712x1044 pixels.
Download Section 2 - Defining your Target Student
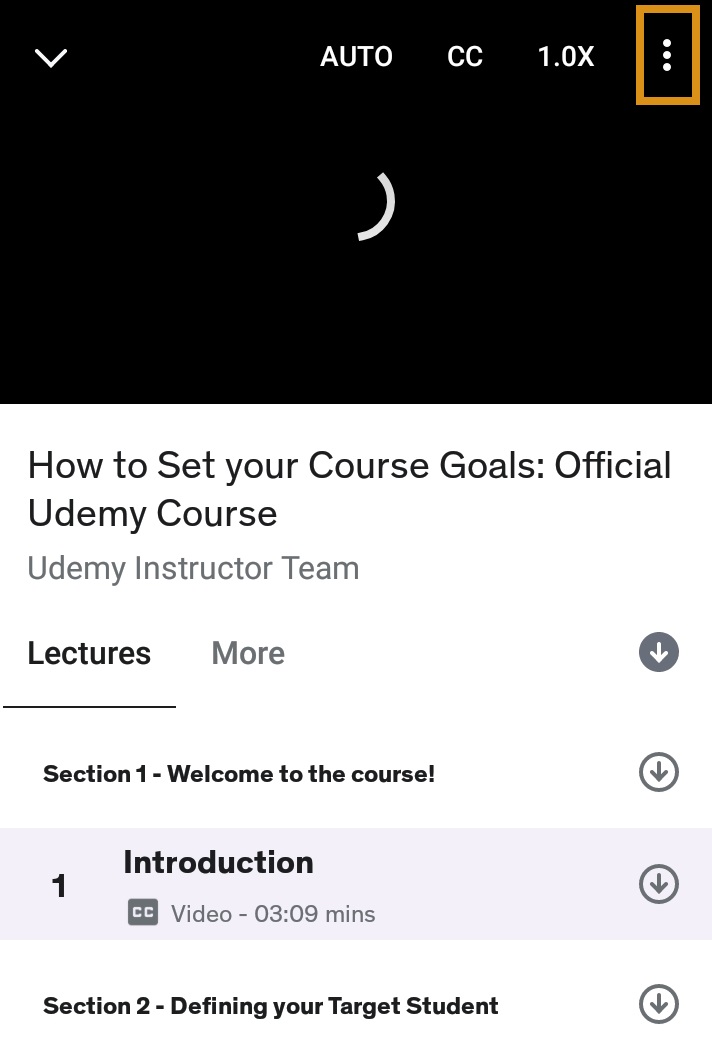coord(658,1005)
